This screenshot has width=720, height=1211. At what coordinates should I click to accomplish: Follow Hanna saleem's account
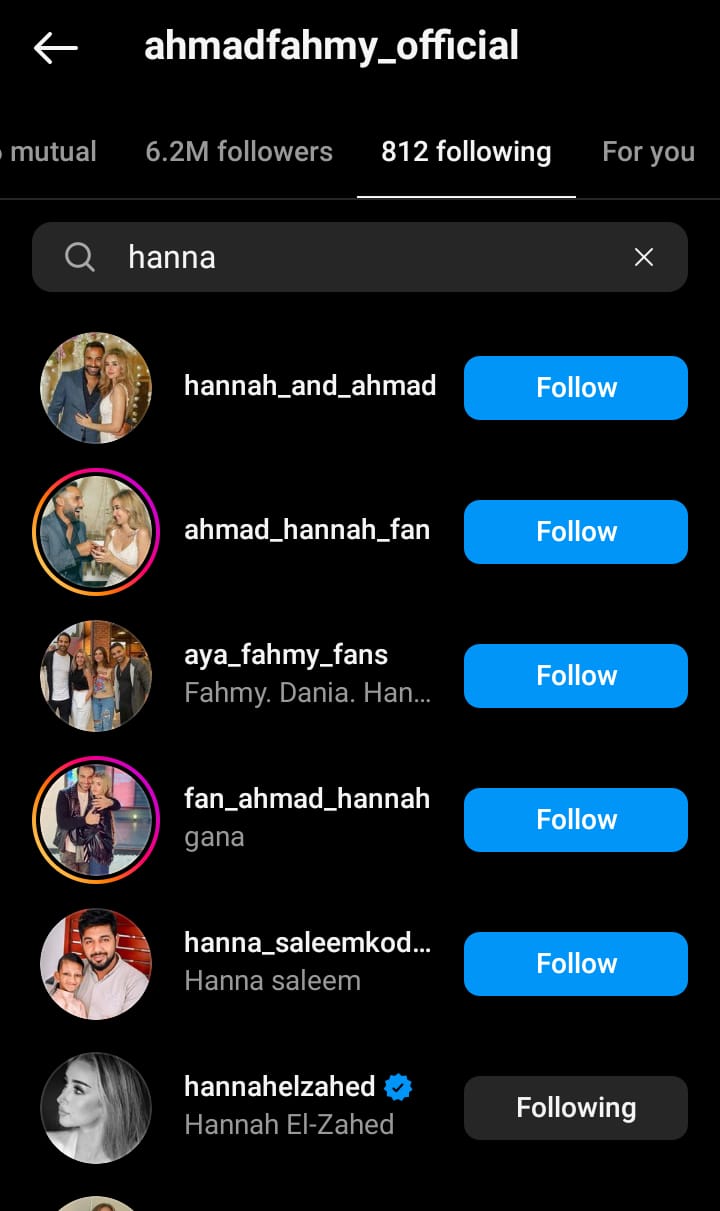pyautogui.click(x=575, y=964)
